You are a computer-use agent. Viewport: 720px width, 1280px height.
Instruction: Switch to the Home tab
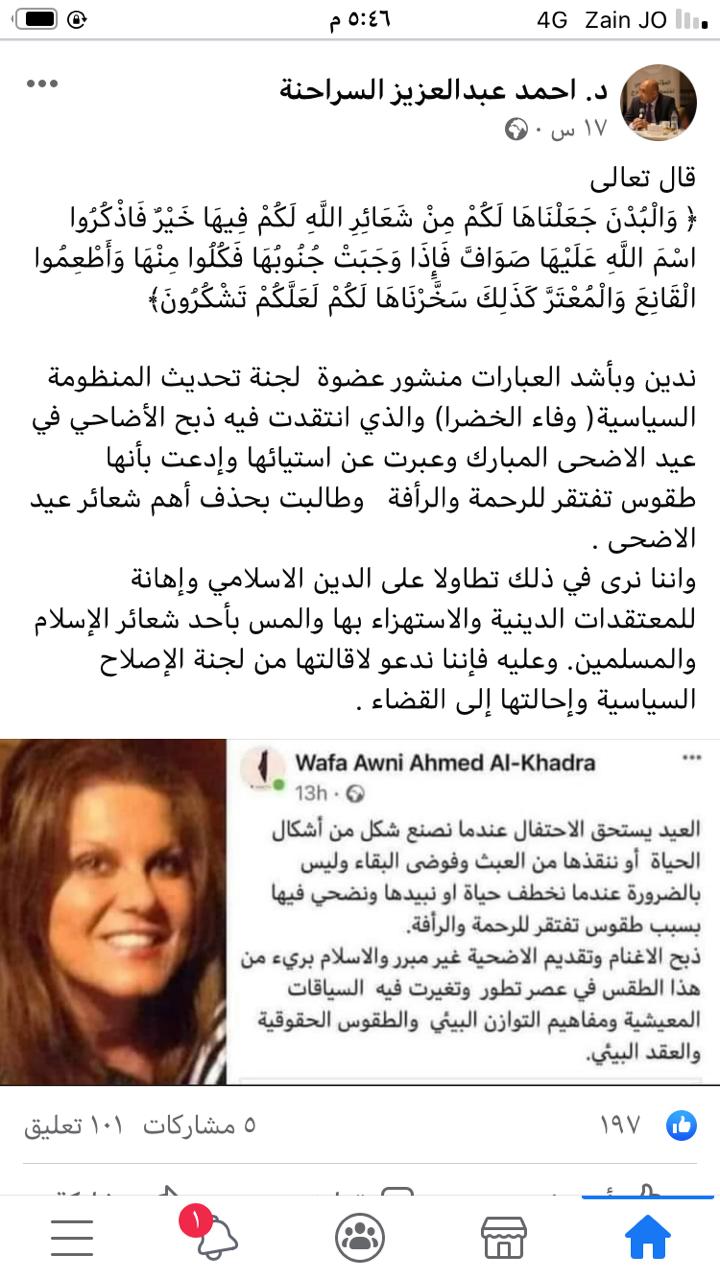647,1238
